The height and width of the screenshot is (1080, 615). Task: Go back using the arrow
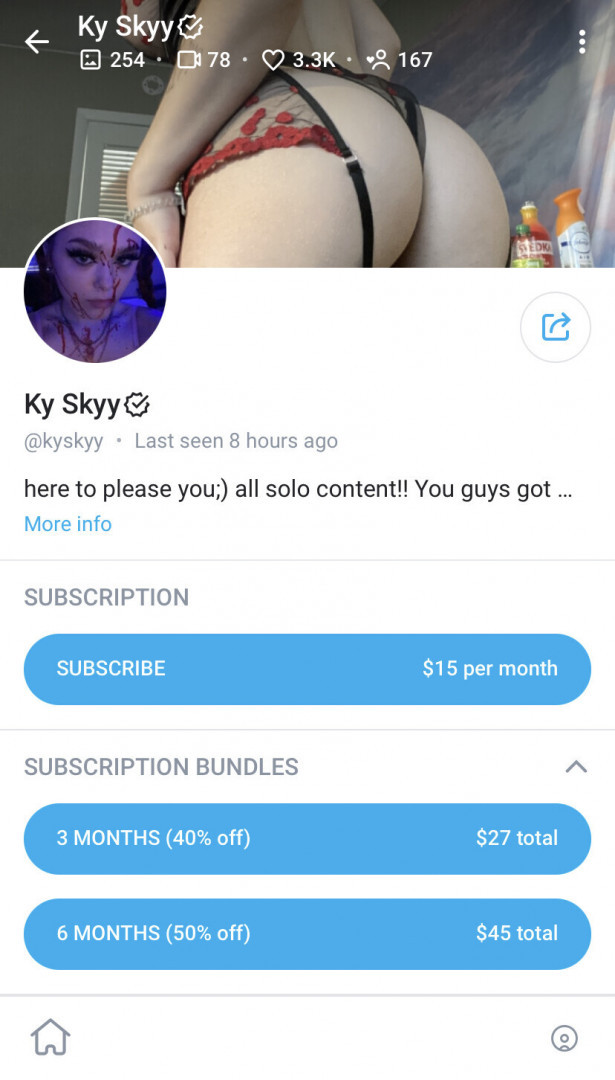(37, 41)
